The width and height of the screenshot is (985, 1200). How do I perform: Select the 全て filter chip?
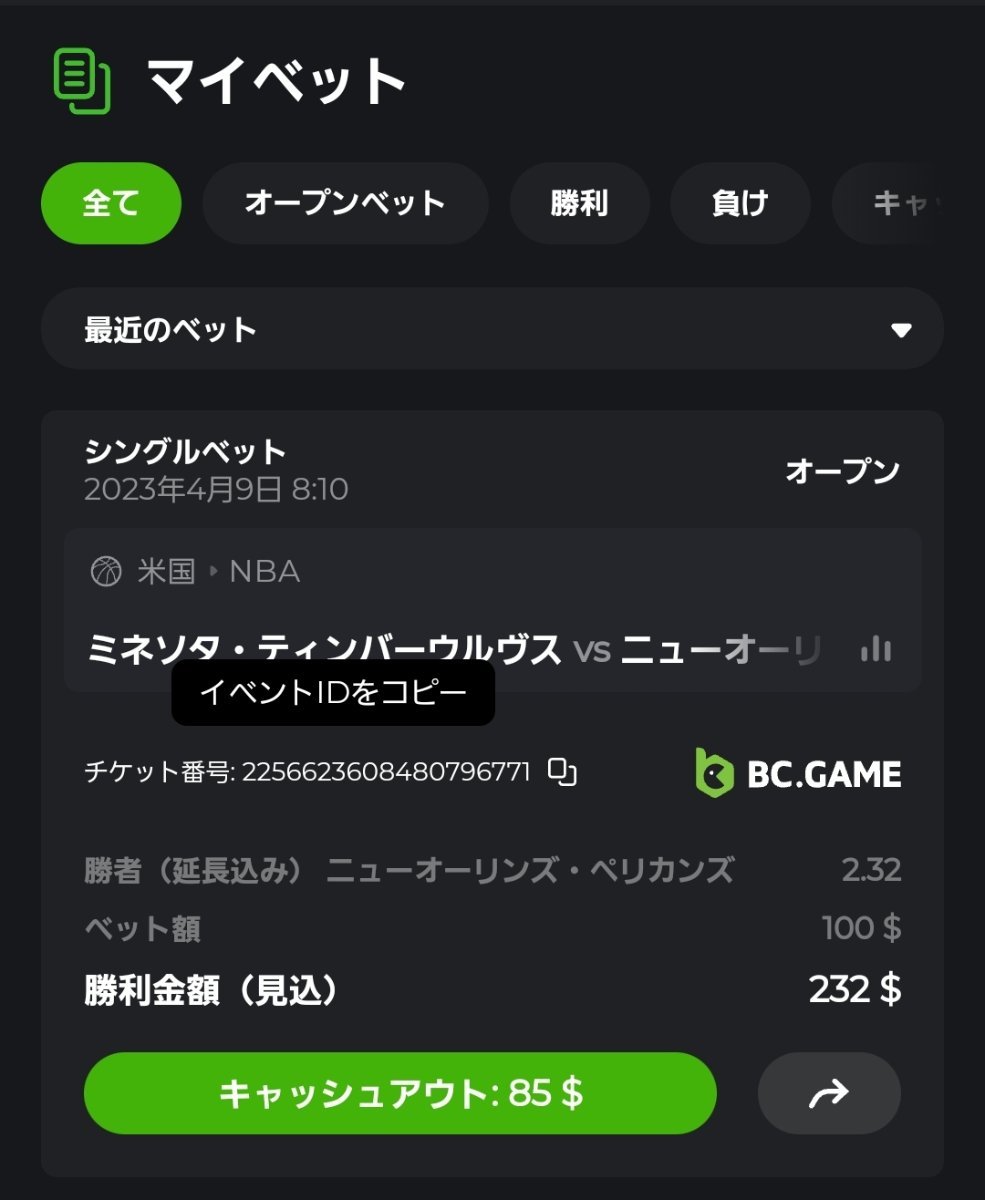pos(111,204)
